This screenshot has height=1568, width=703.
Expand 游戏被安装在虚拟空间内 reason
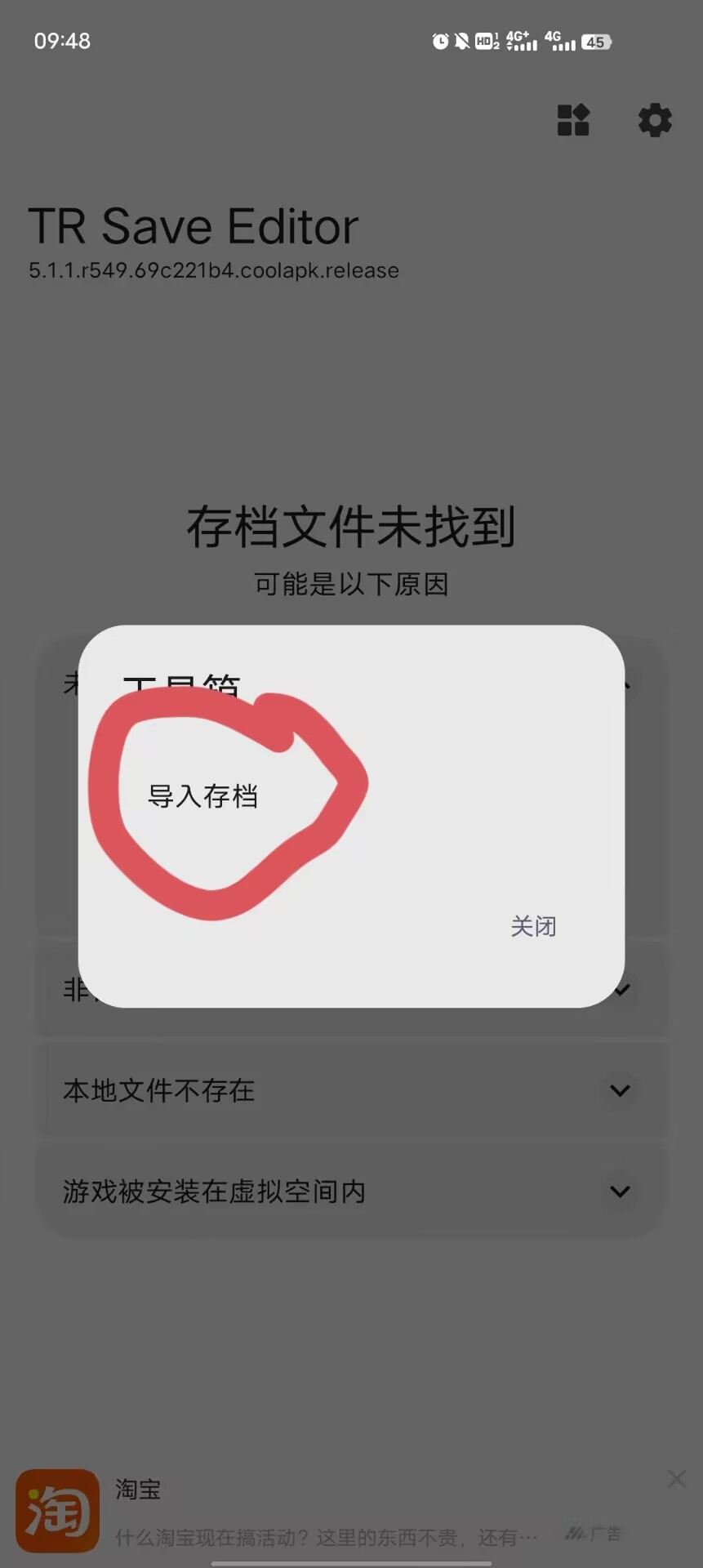pos(619,1192)
